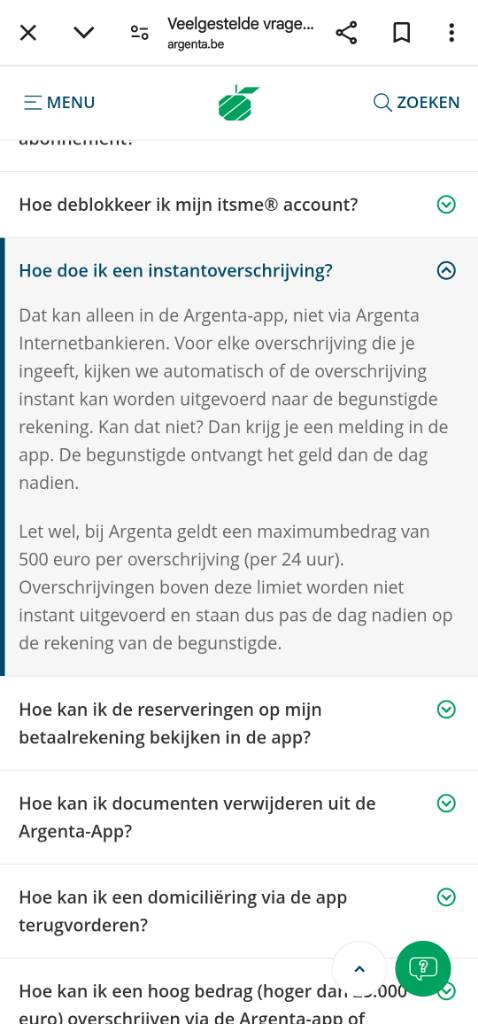The height and width of the screenshot is (1024, 478).
Task: Open the browser overflow menu
Action: point(451,33)
